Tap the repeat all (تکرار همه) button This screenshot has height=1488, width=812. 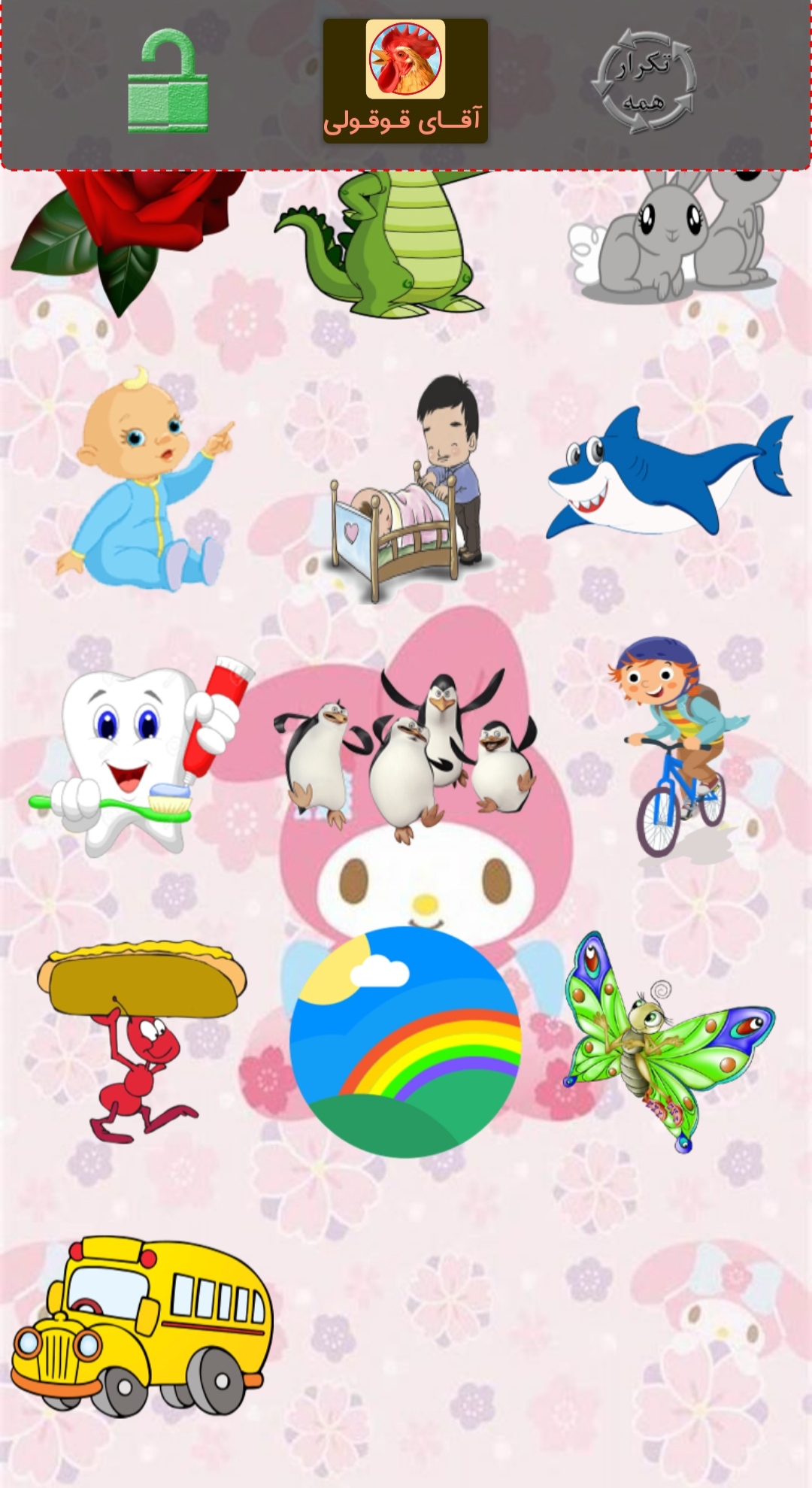pyautogui.click(x=646, y=81)
